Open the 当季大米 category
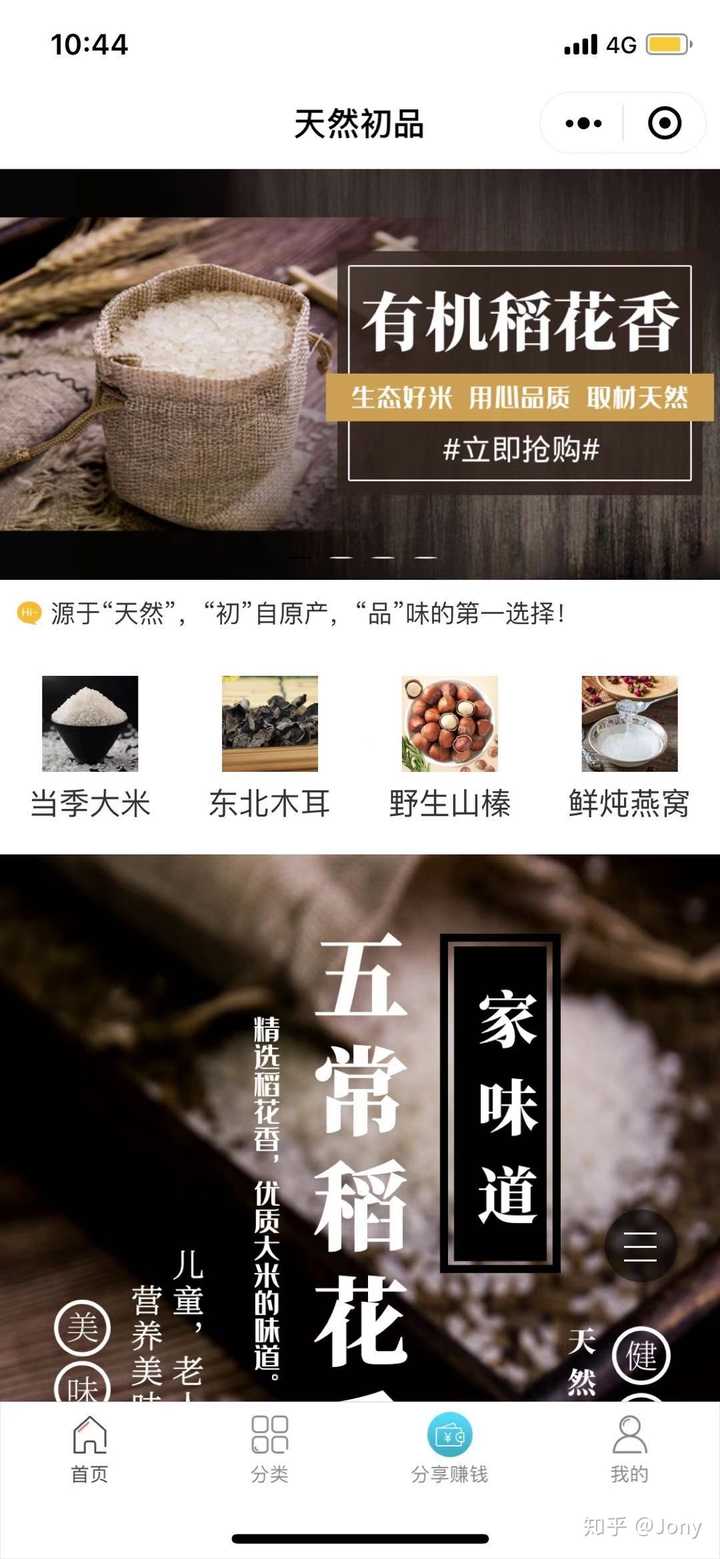The height and width of the screenshot is (1559, 720). tap(90, 746)
